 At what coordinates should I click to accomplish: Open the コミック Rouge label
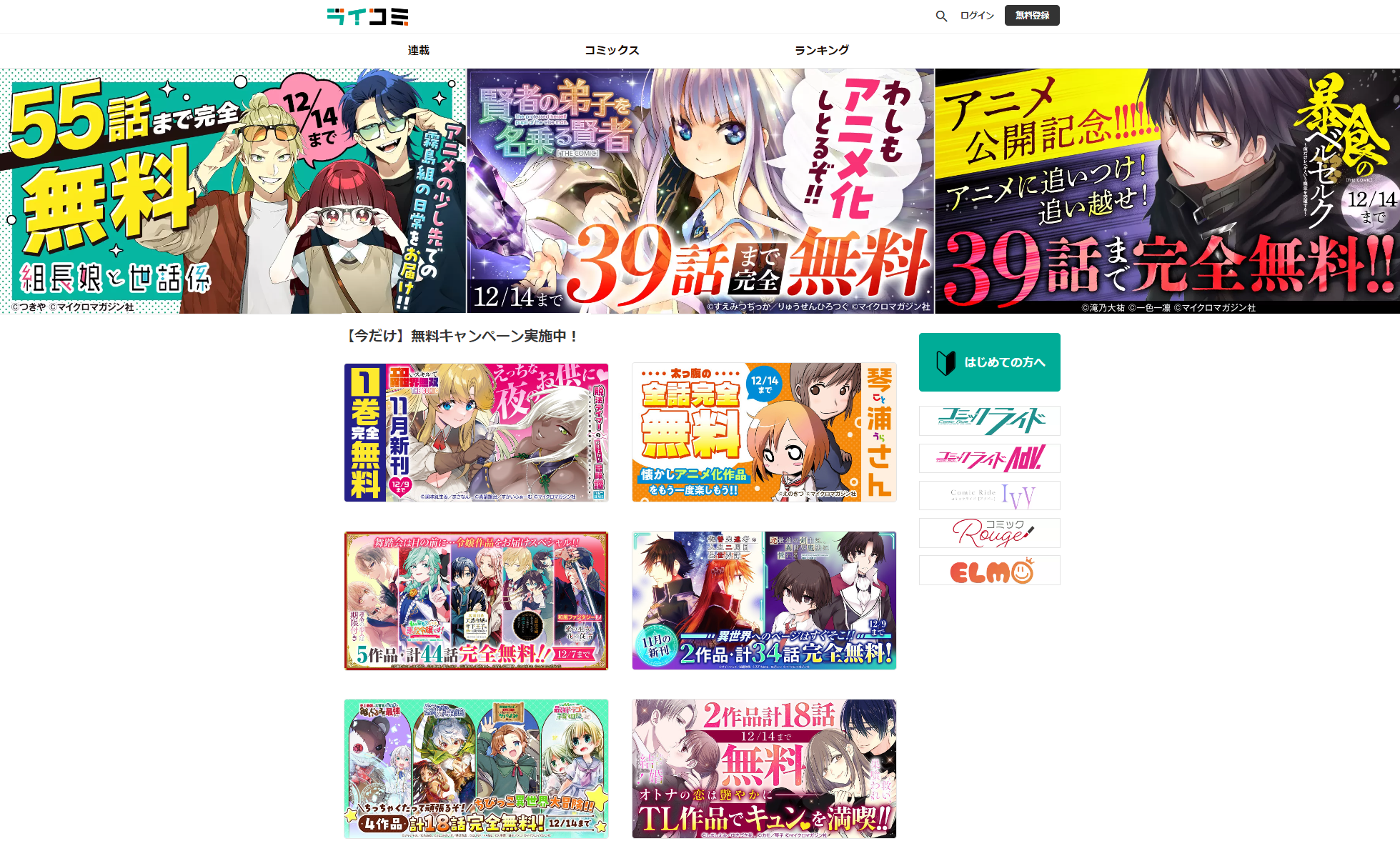(989, 533)
